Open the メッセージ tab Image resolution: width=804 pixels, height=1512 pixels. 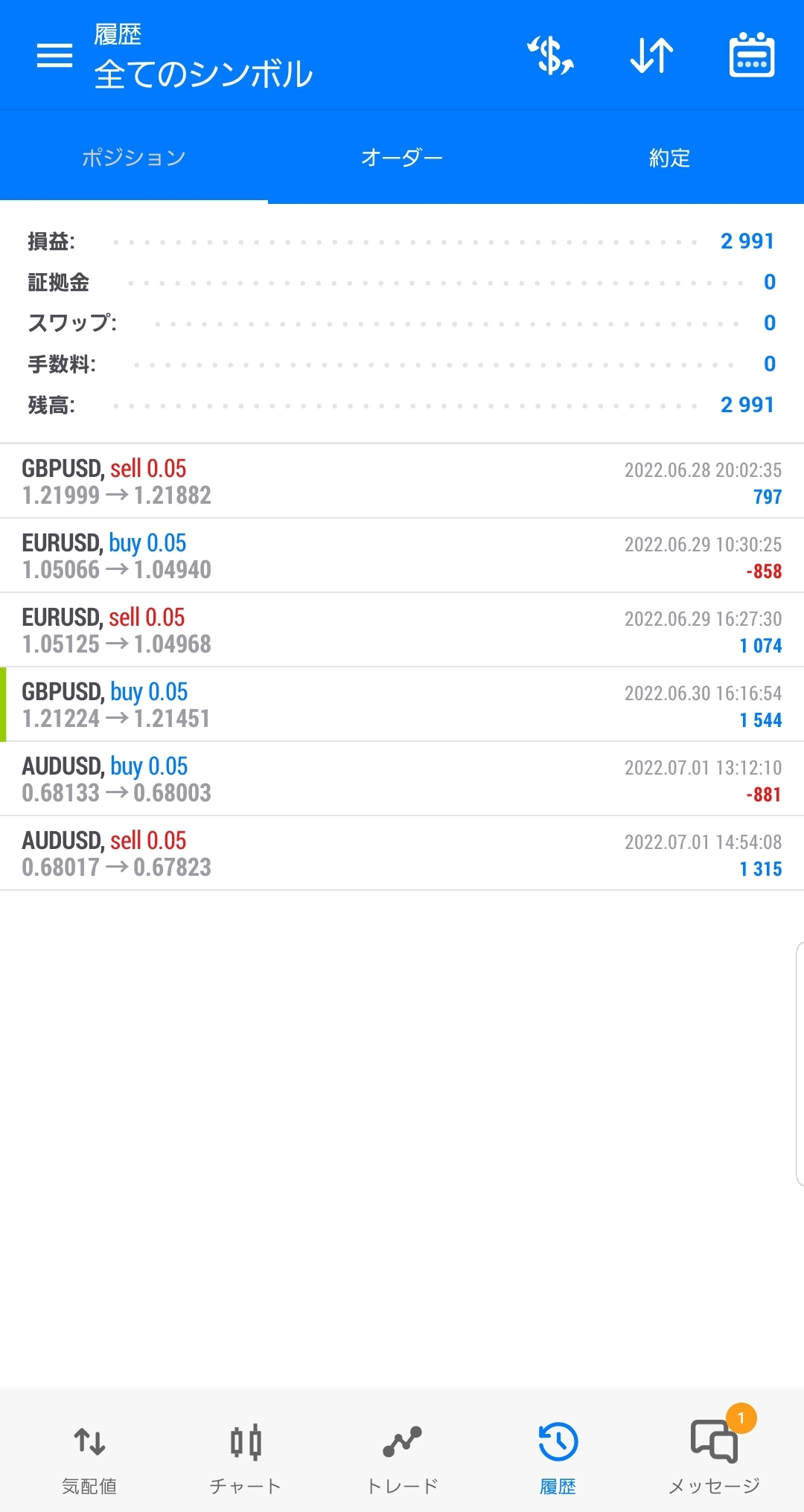715,1458
